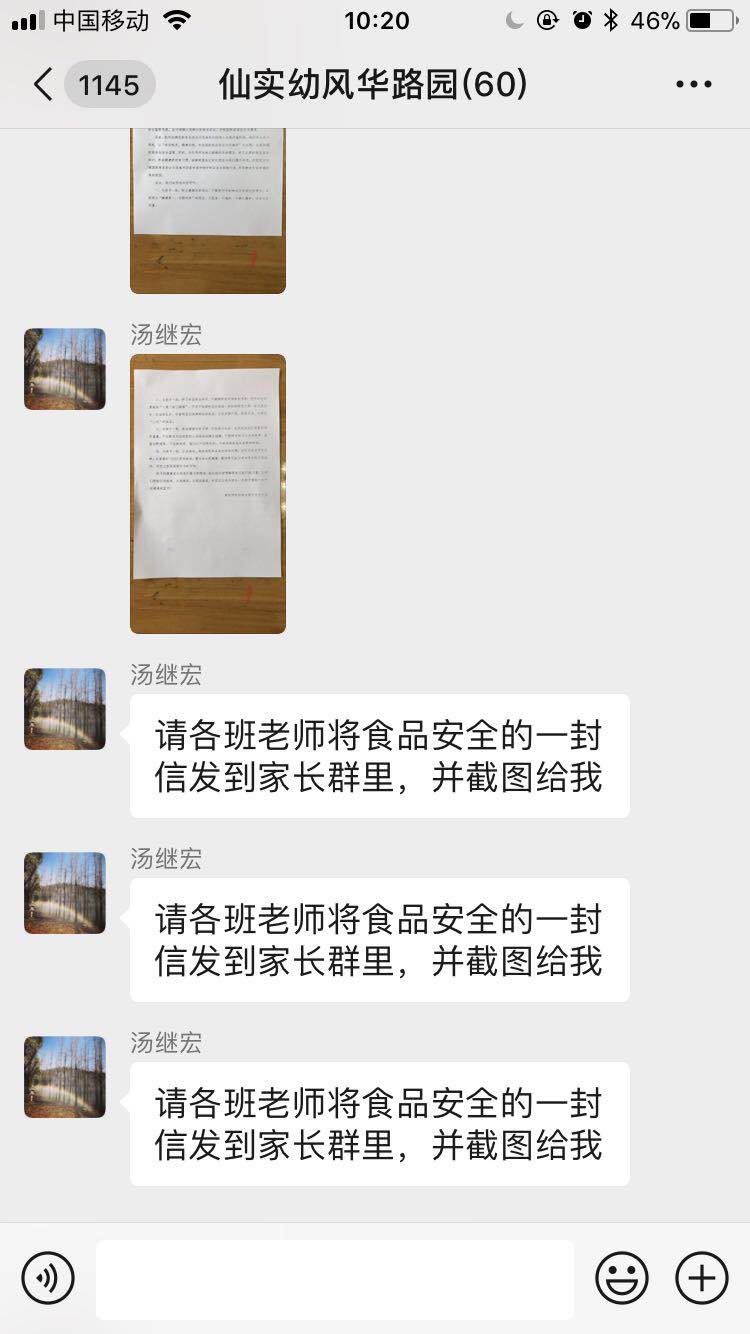Open the full document photo by 汤继宏
750x1334 pixels.
pos(208,493)
